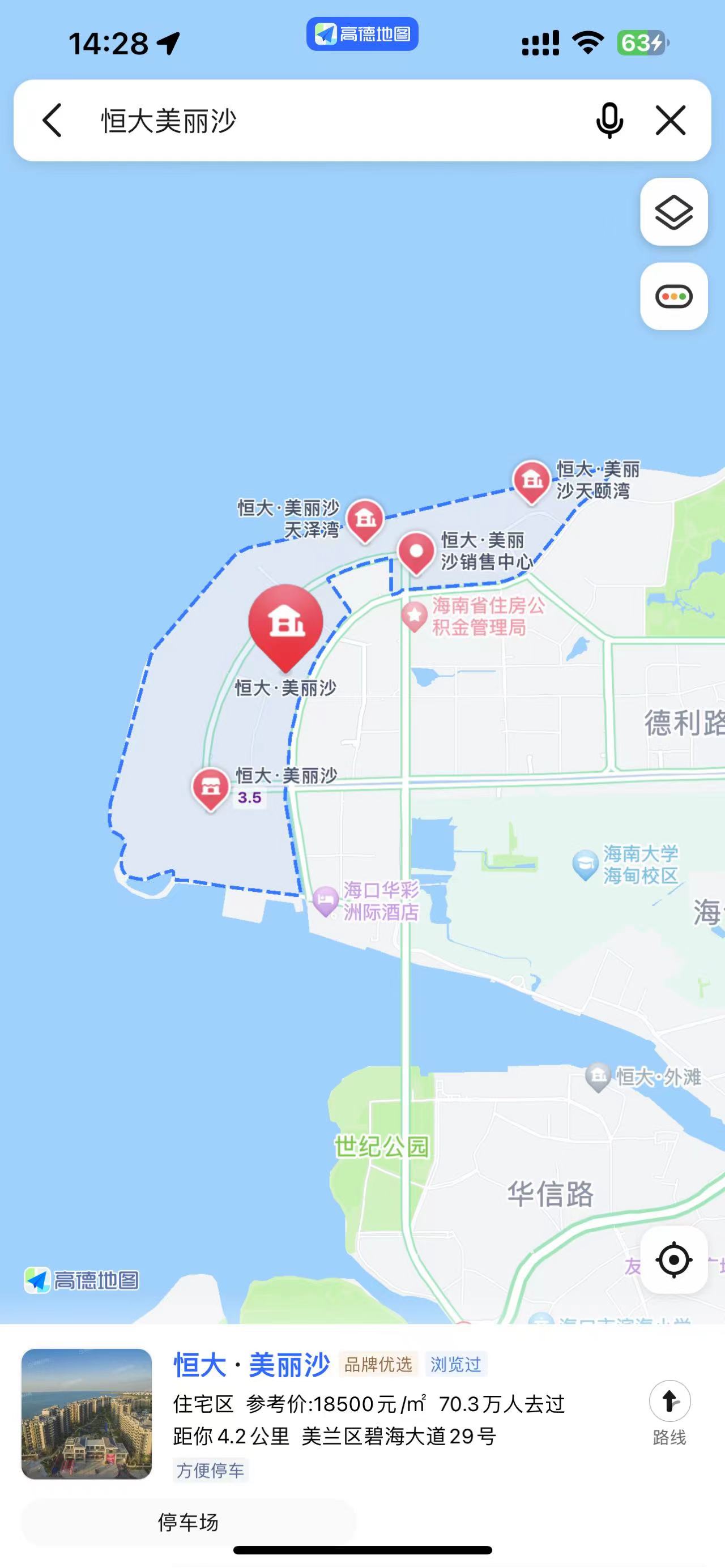Tap the 海口华彩洲际酒店 hotel marker

pos(326,900)
